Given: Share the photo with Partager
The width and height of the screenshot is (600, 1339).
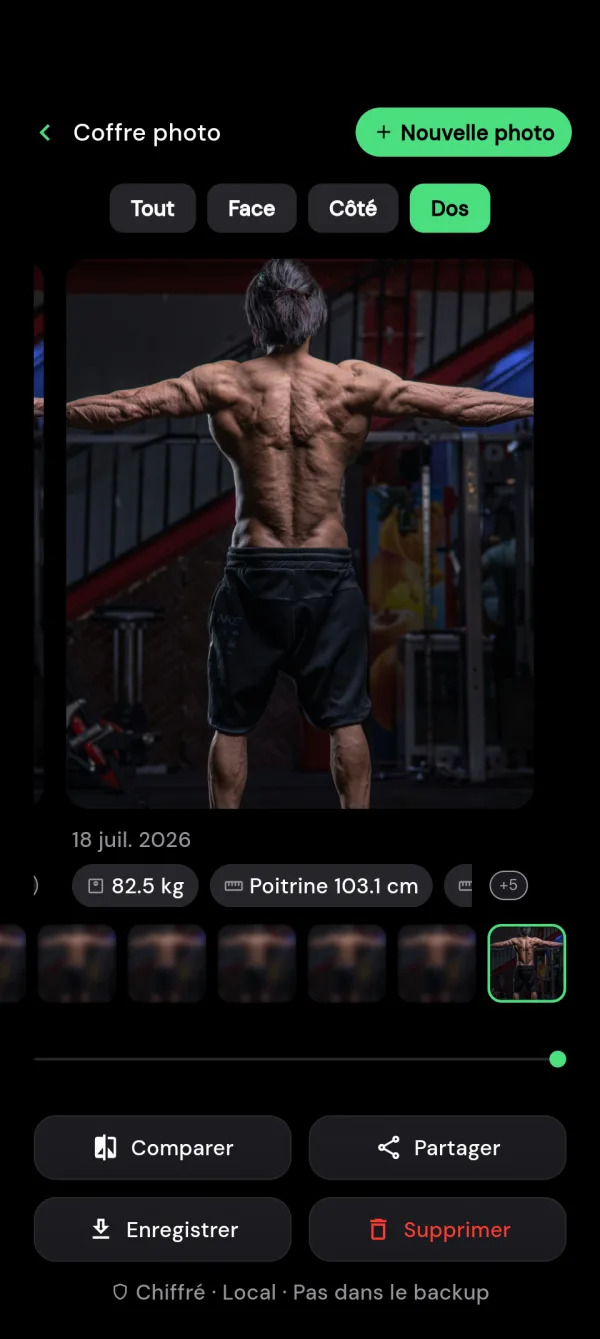Looking at the screenshot, I should (437, 1148).
